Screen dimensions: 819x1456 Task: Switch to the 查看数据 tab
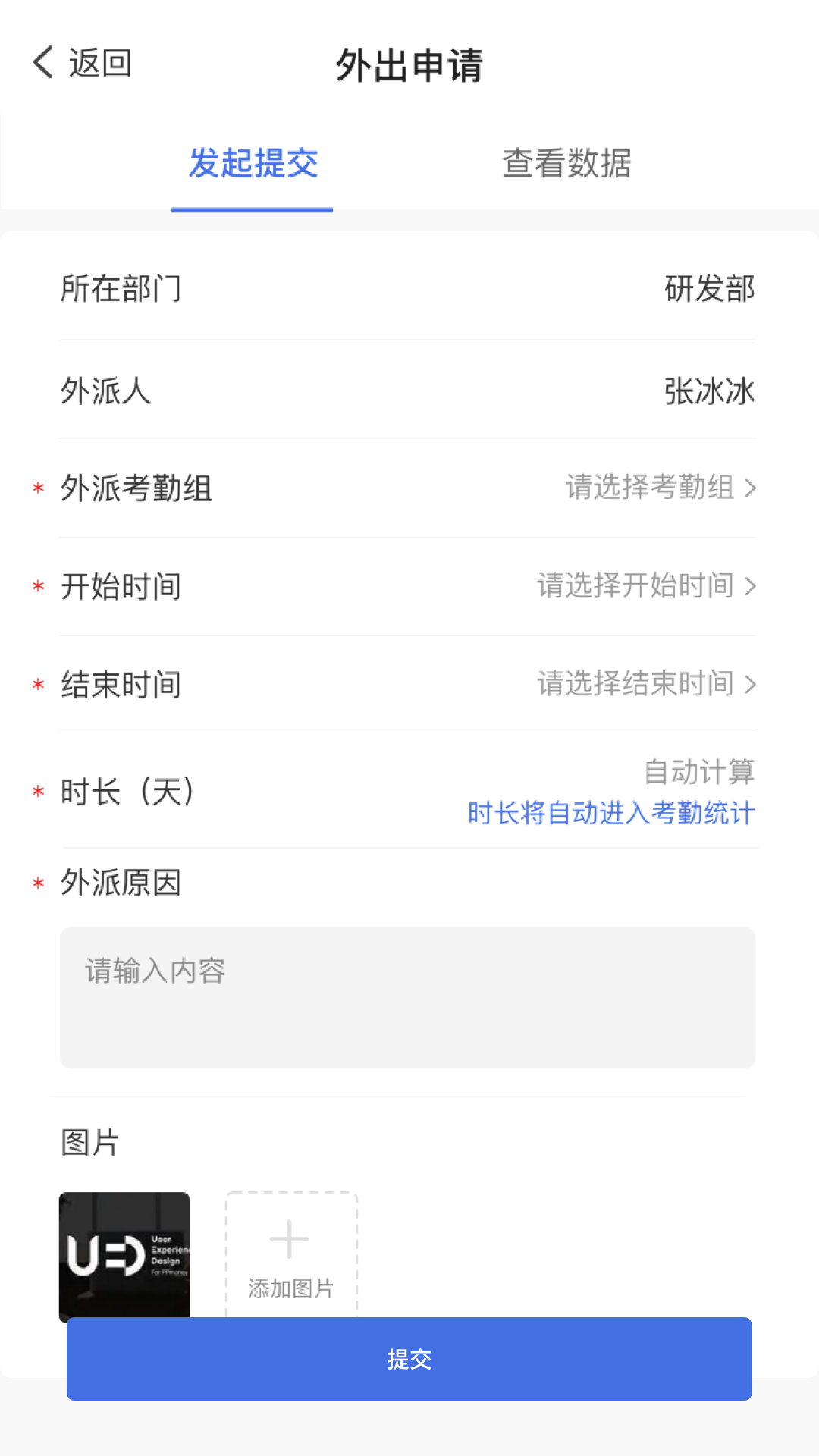(x=566, y=163)
